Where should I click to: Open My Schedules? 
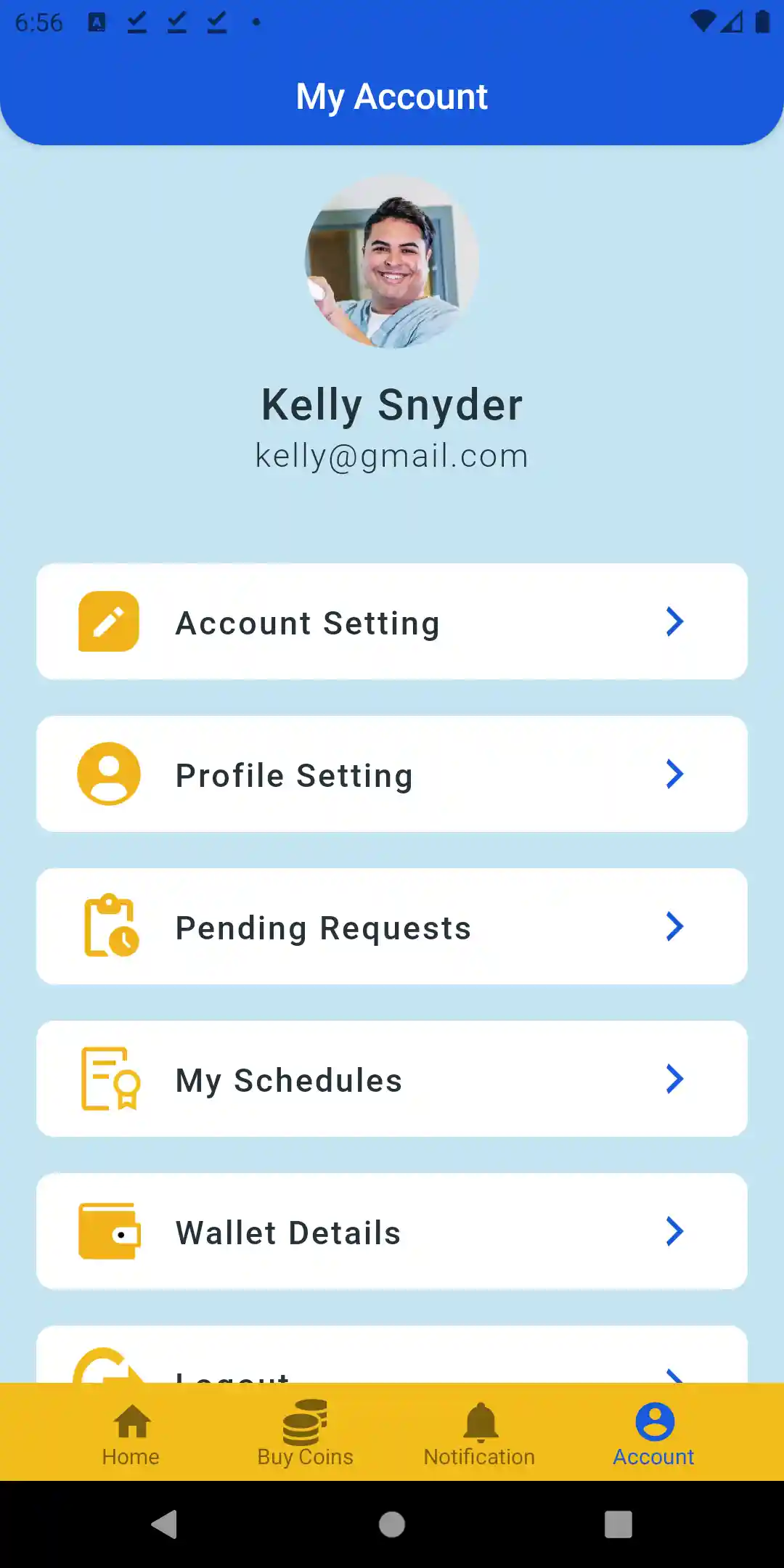[392, 1079]
